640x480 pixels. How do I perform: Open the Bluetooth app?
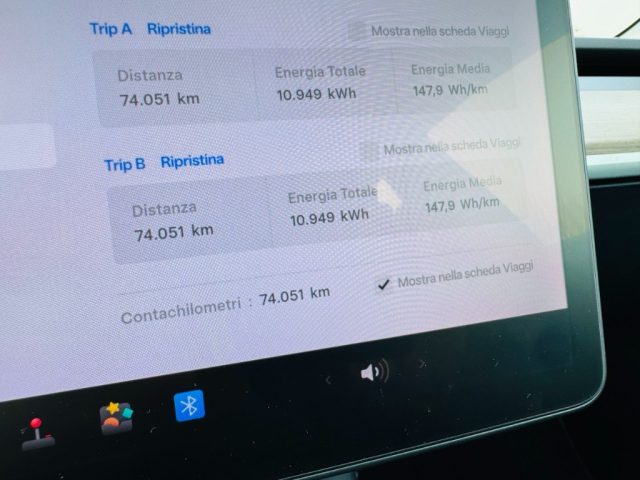click(x=189, y=405)
